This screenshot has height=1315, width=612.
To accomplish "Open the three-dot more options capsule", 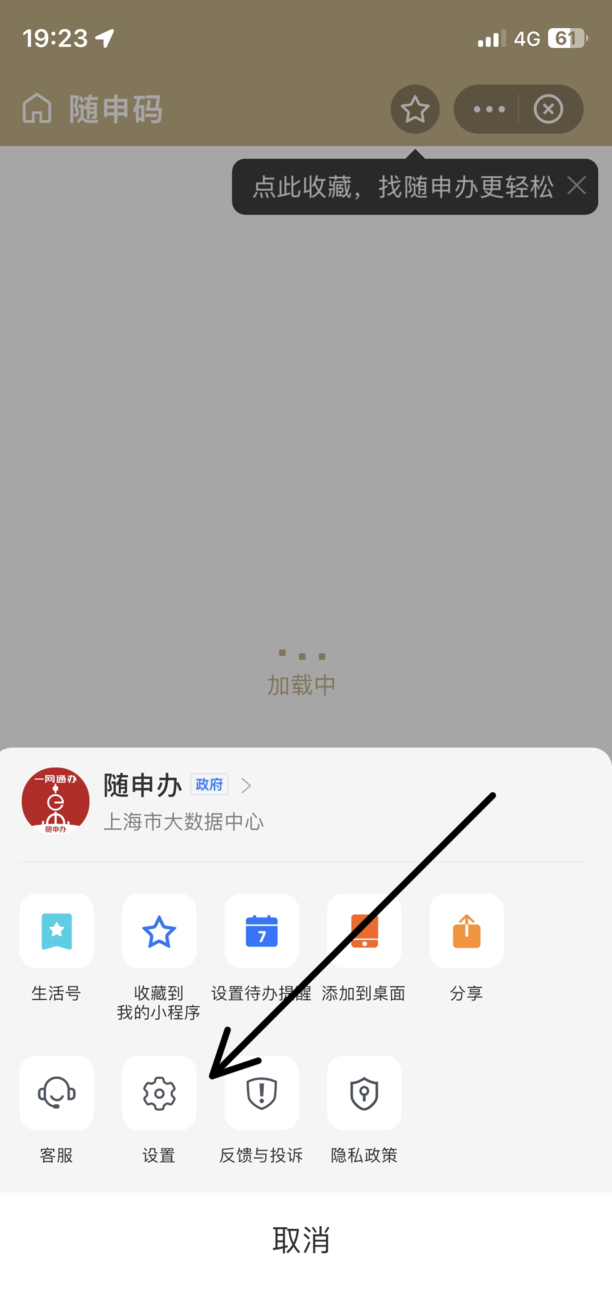I will (489, 109).
